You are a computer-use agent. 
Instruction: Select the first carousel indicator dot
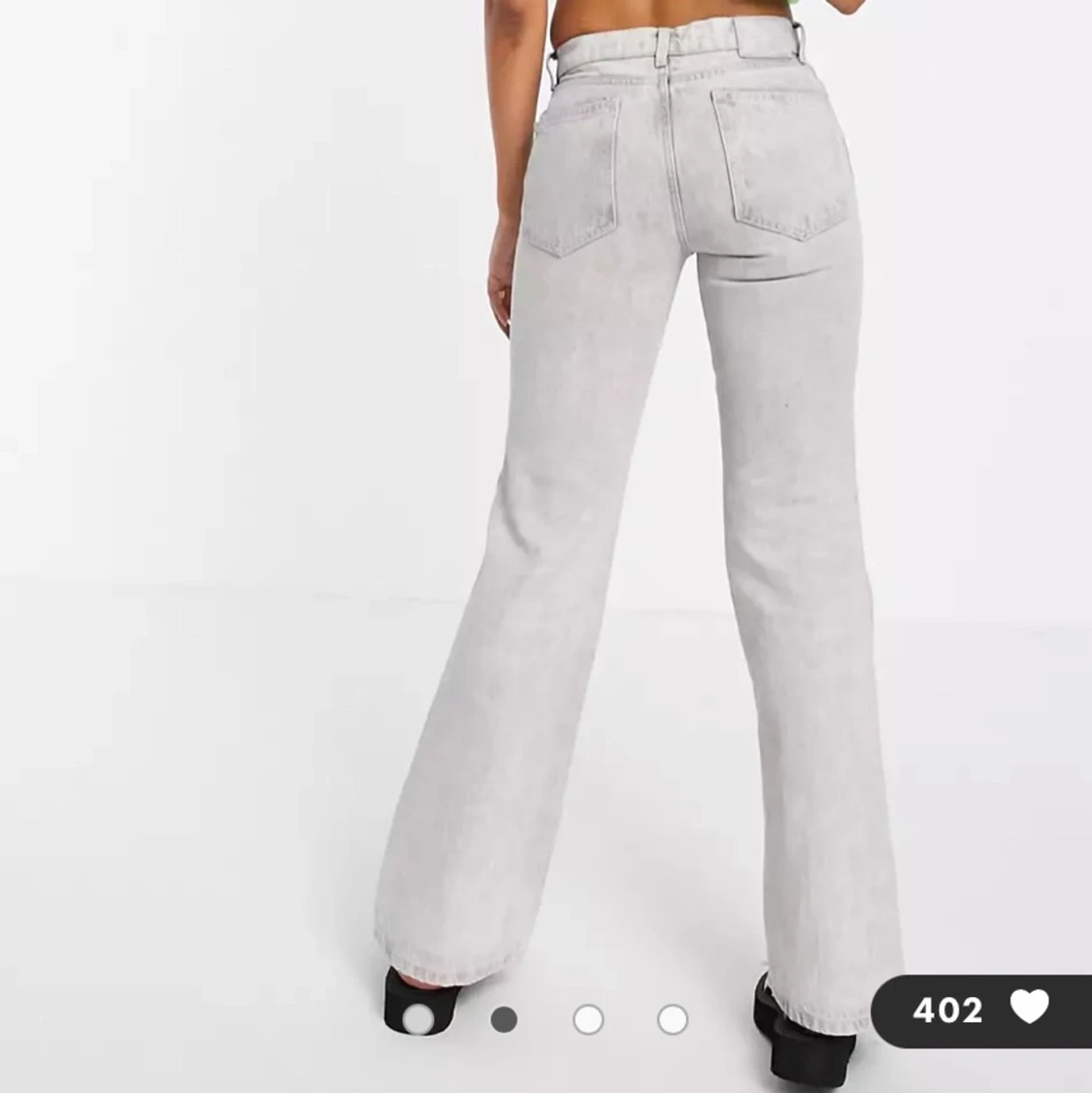419,1020
